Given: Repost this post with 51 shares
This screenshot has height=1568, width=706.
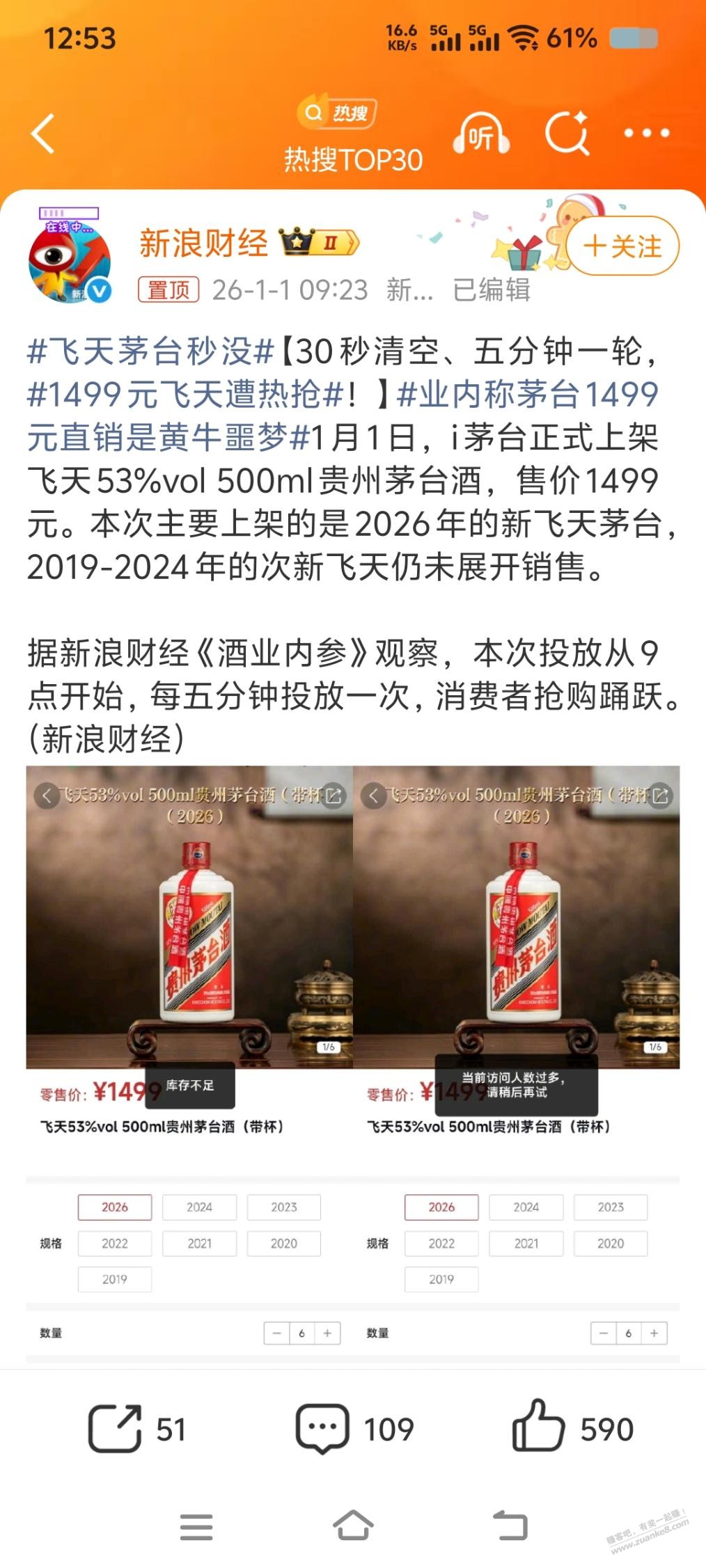Looking at the screenshot, I should [x=136, y=1429].
